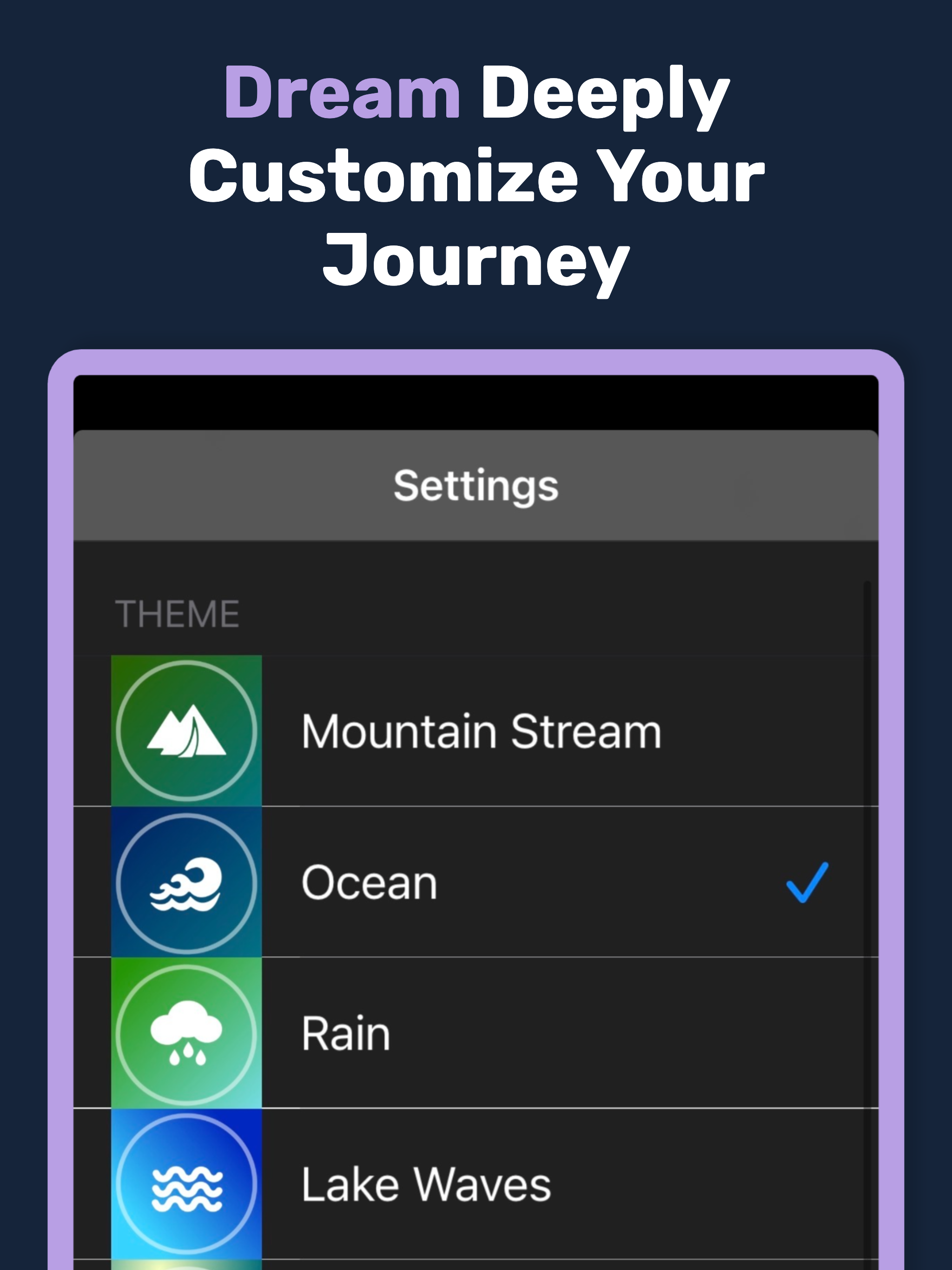The height and width of the screenshot is (1270, 952).
Task: Expand the THEME section header
Action: [x=178, y=614]
